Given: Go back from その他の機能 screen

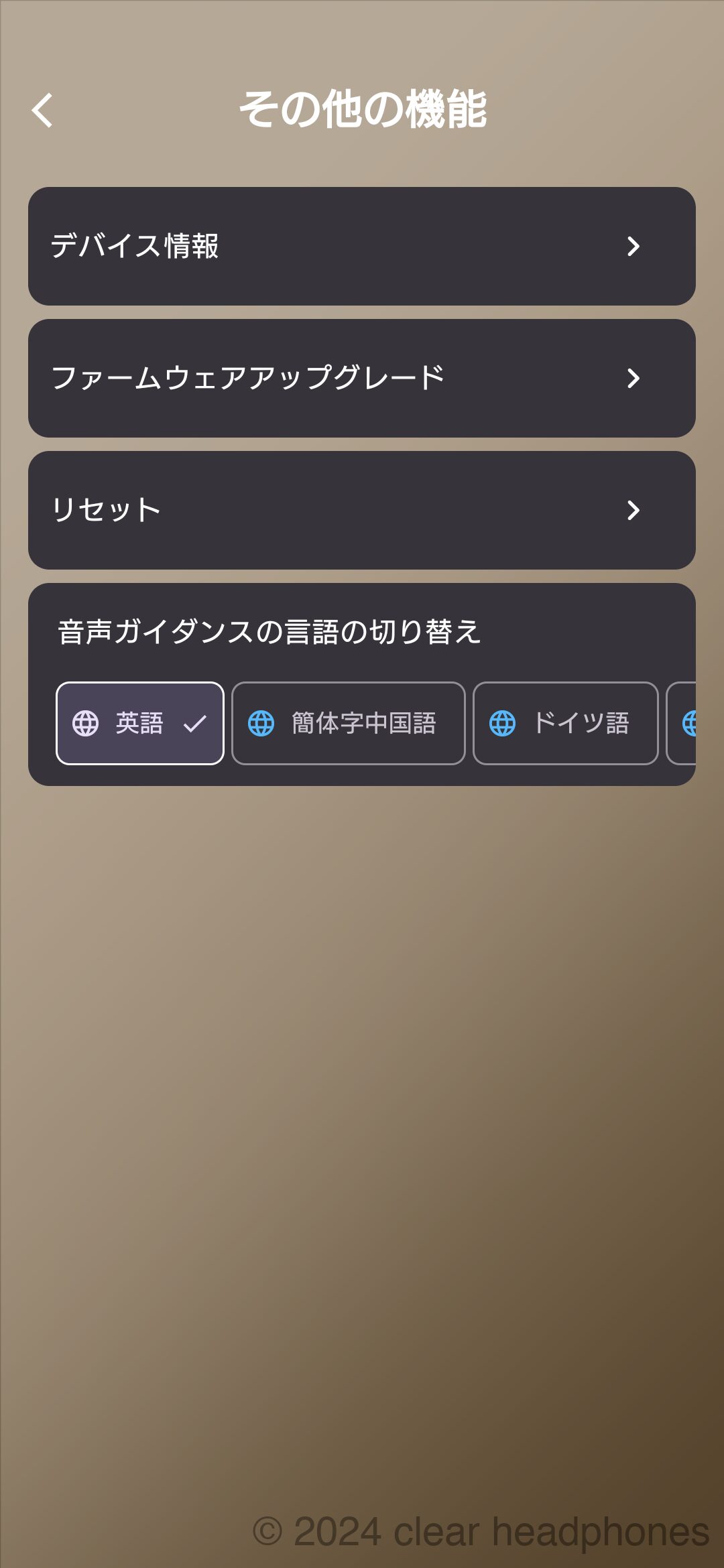Looking at the screenshot, I should (42, 110).
